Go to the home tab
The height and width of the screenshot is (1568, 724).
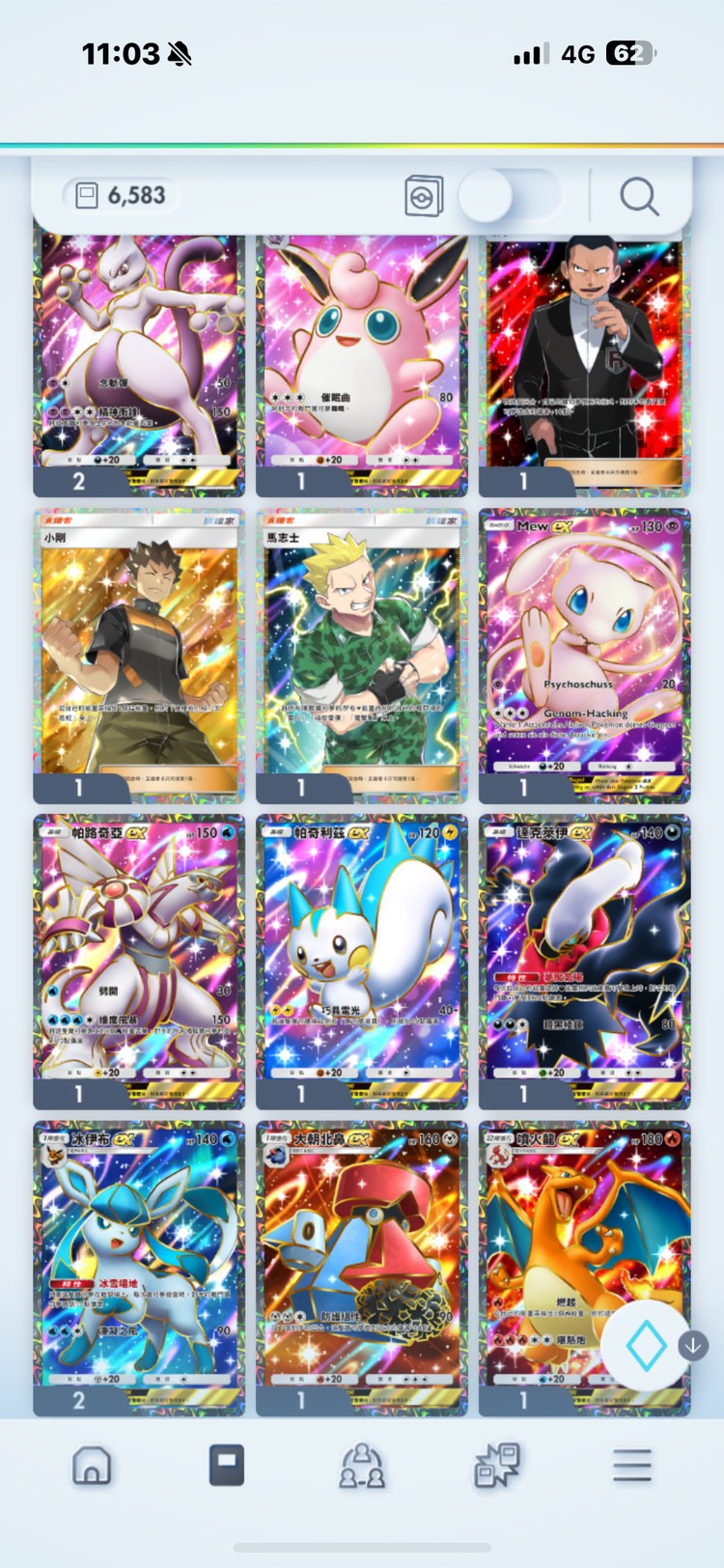tap(92, 1466)
